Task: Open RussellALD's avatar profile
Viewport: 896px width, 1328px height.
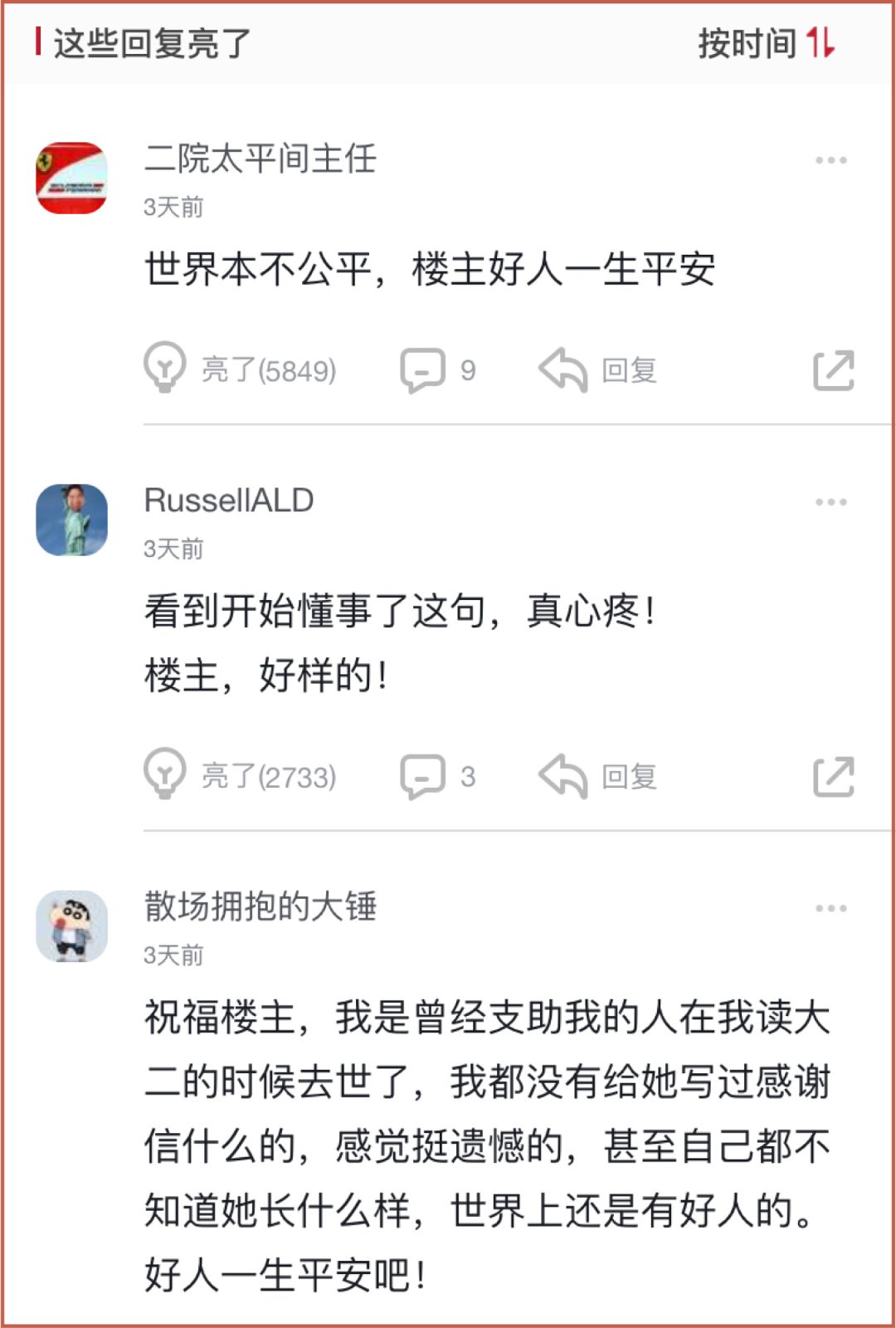Action: [x=72, y=520]
